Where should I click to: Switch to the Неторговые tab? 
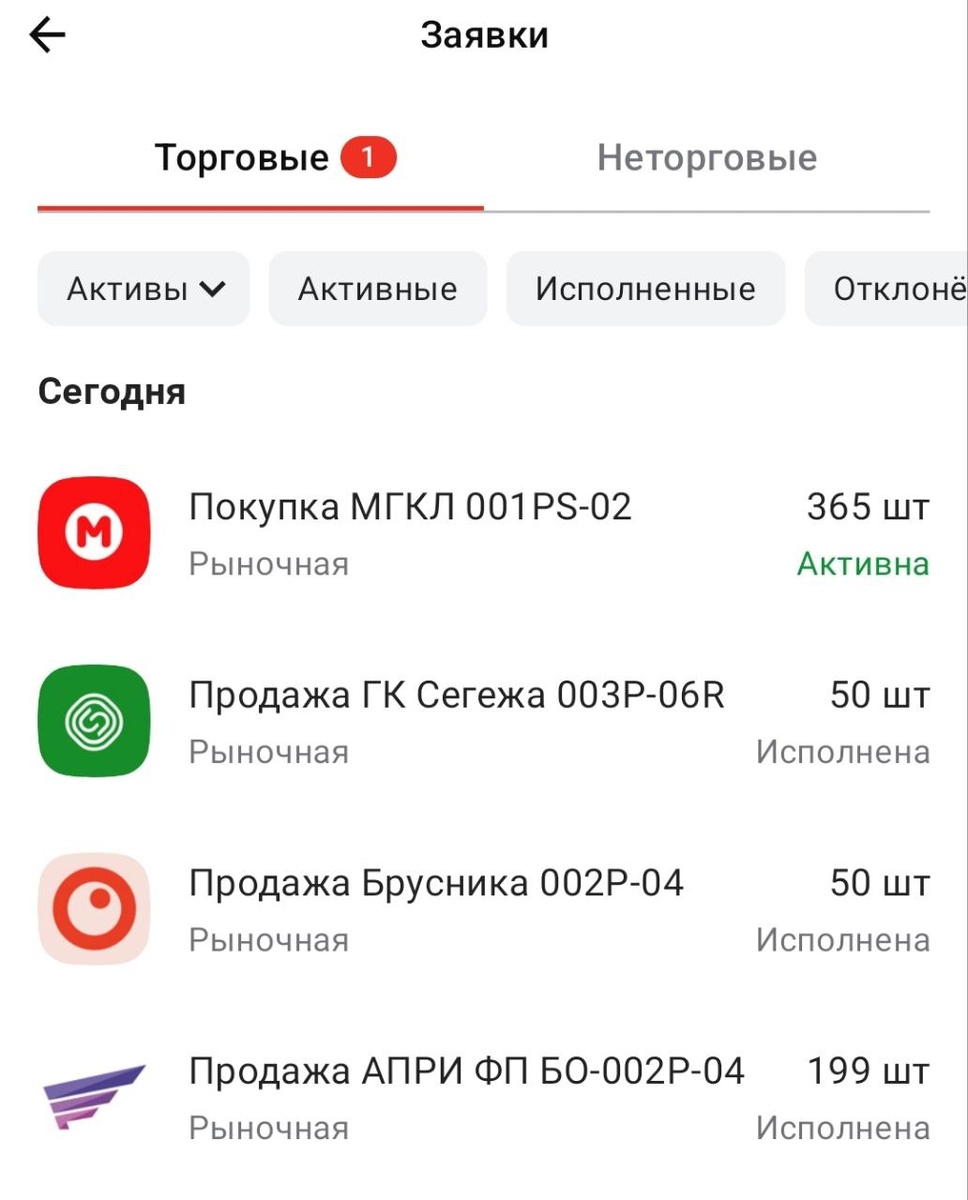[x=707, y=156]
